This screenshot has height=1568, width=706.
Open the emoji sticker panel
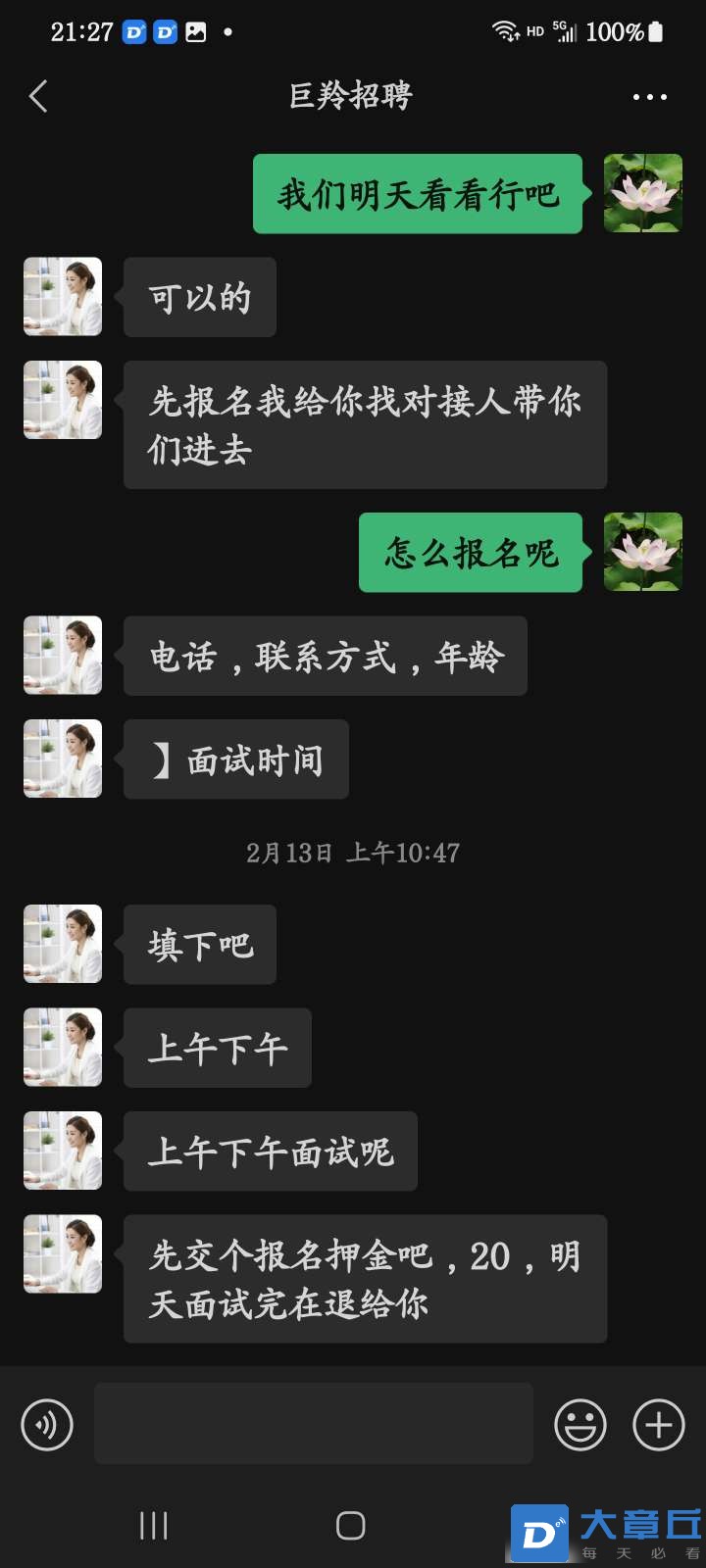(580, 1424)
